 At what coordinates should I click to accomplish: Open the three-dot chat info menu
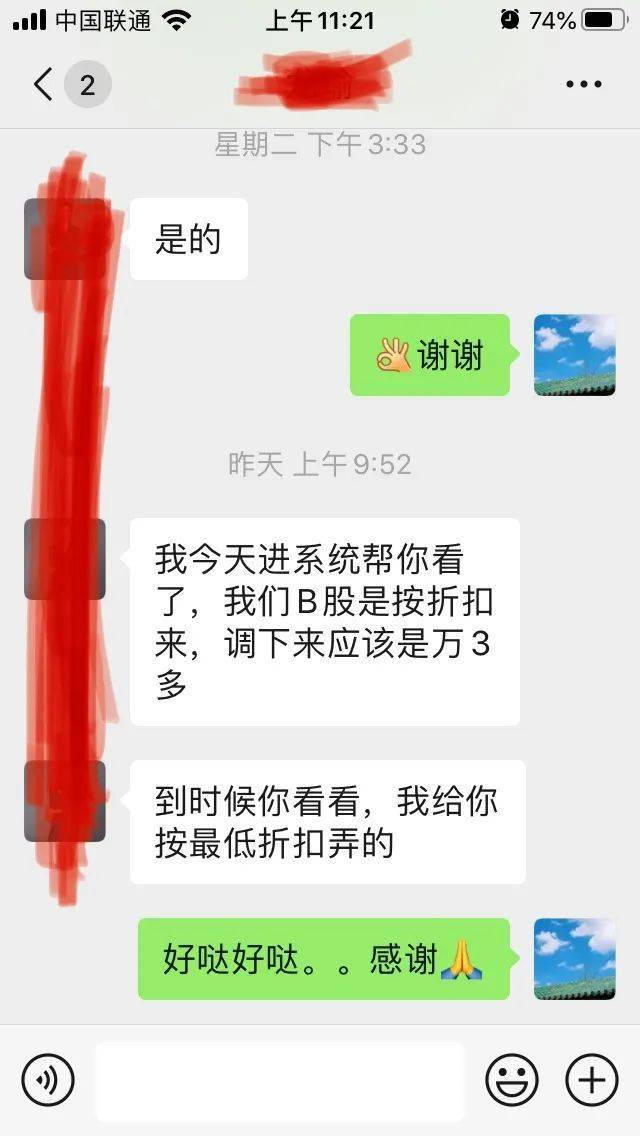[x=584, y=85]
